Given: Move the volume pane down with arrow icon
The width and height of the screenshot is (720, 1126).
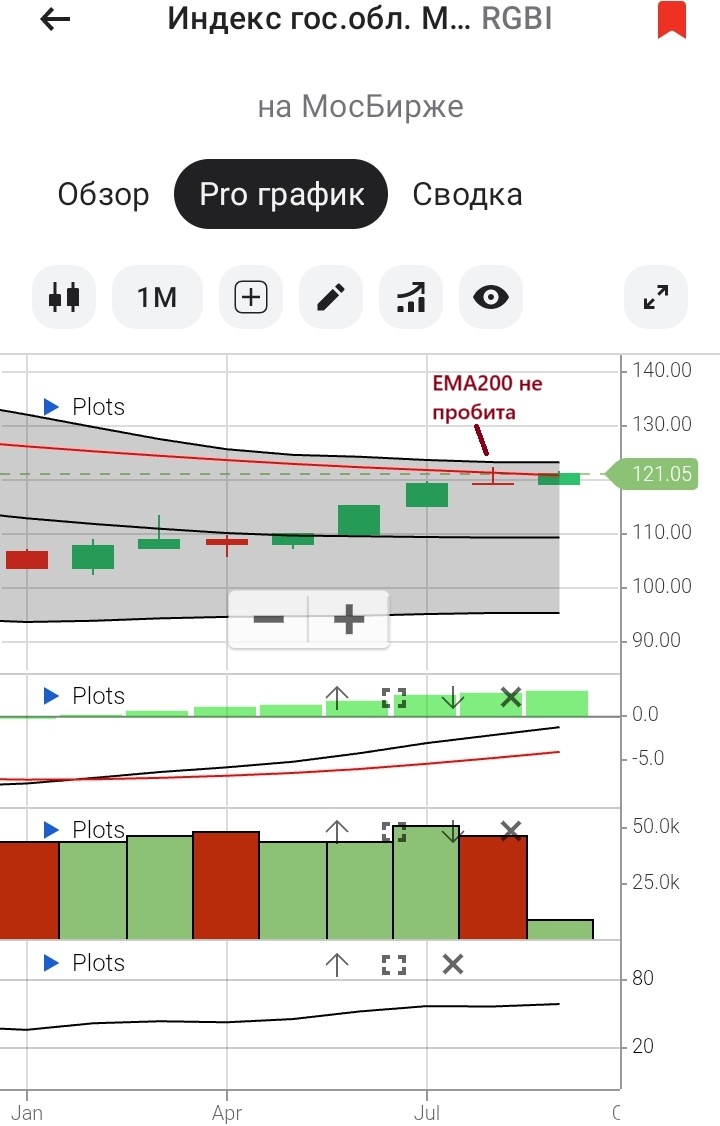Looking at the screenshot, I should 454,830.
